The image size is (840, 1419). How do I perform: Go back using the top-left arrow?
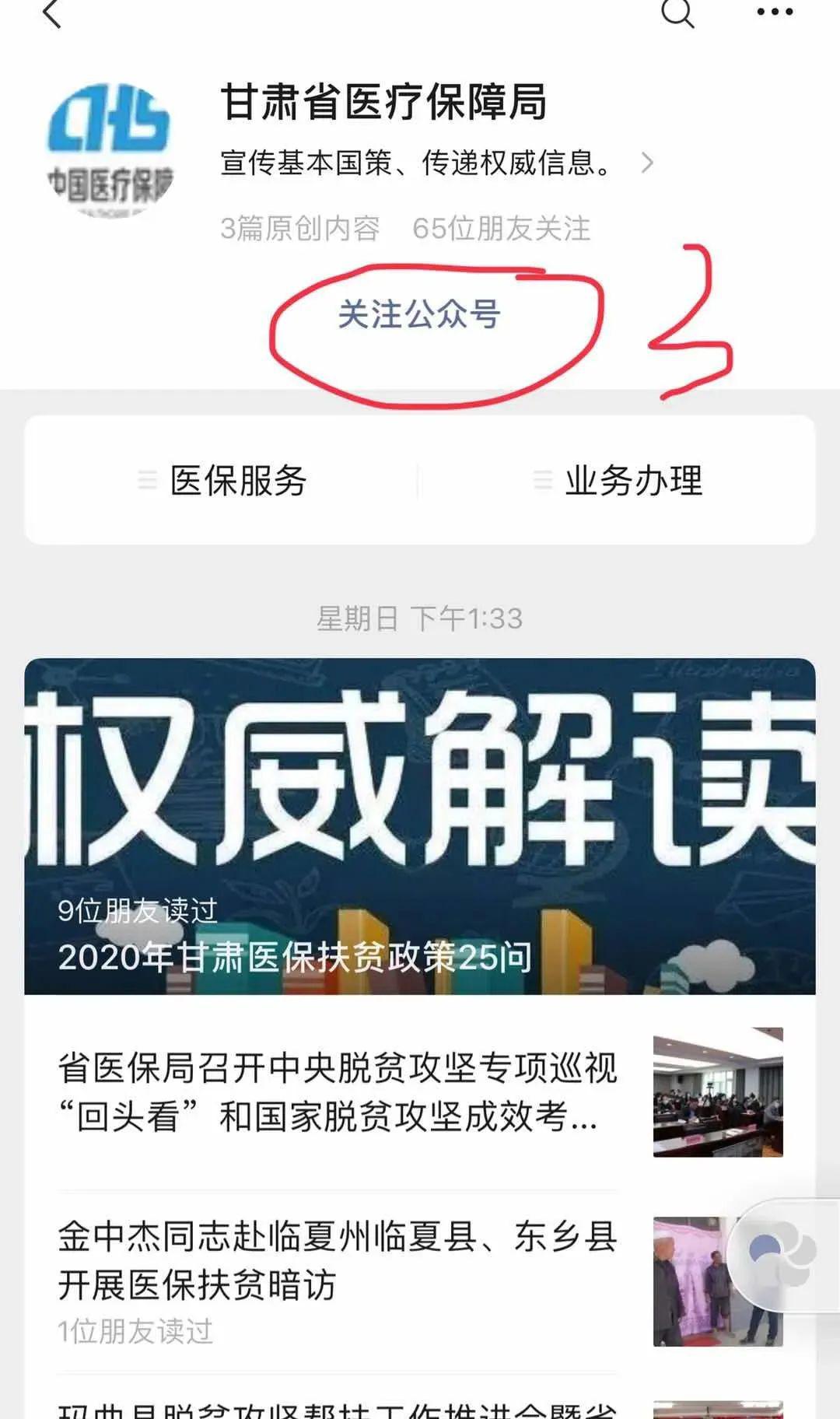tap(52, 13)
